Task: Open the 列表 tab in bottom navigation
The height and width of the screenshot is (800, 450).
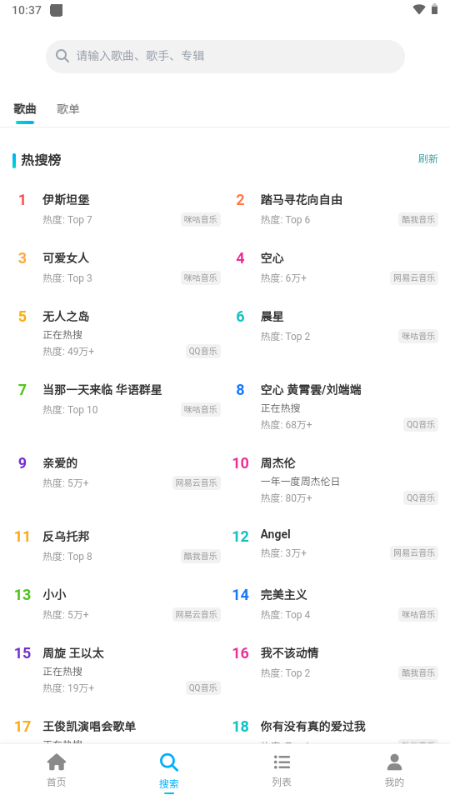Action: point(282,771)
